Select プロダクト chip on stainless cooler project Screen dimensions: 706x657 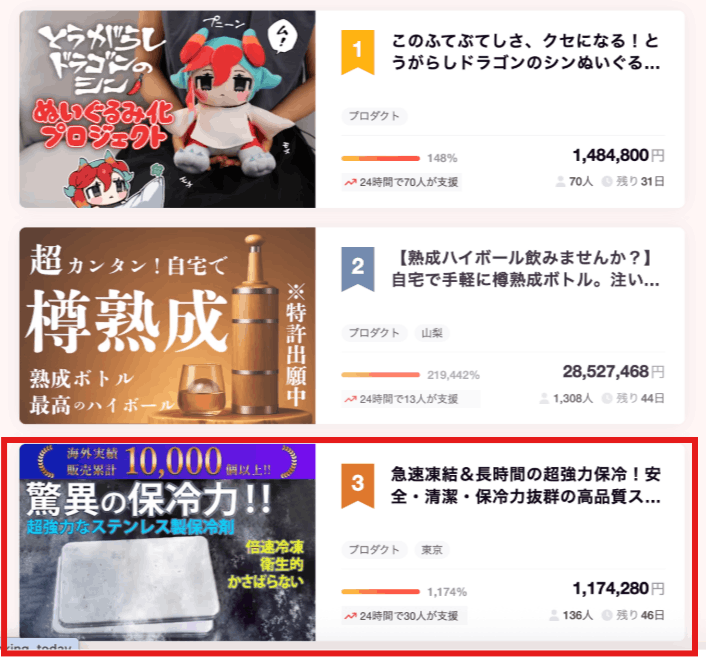(374, 550)
